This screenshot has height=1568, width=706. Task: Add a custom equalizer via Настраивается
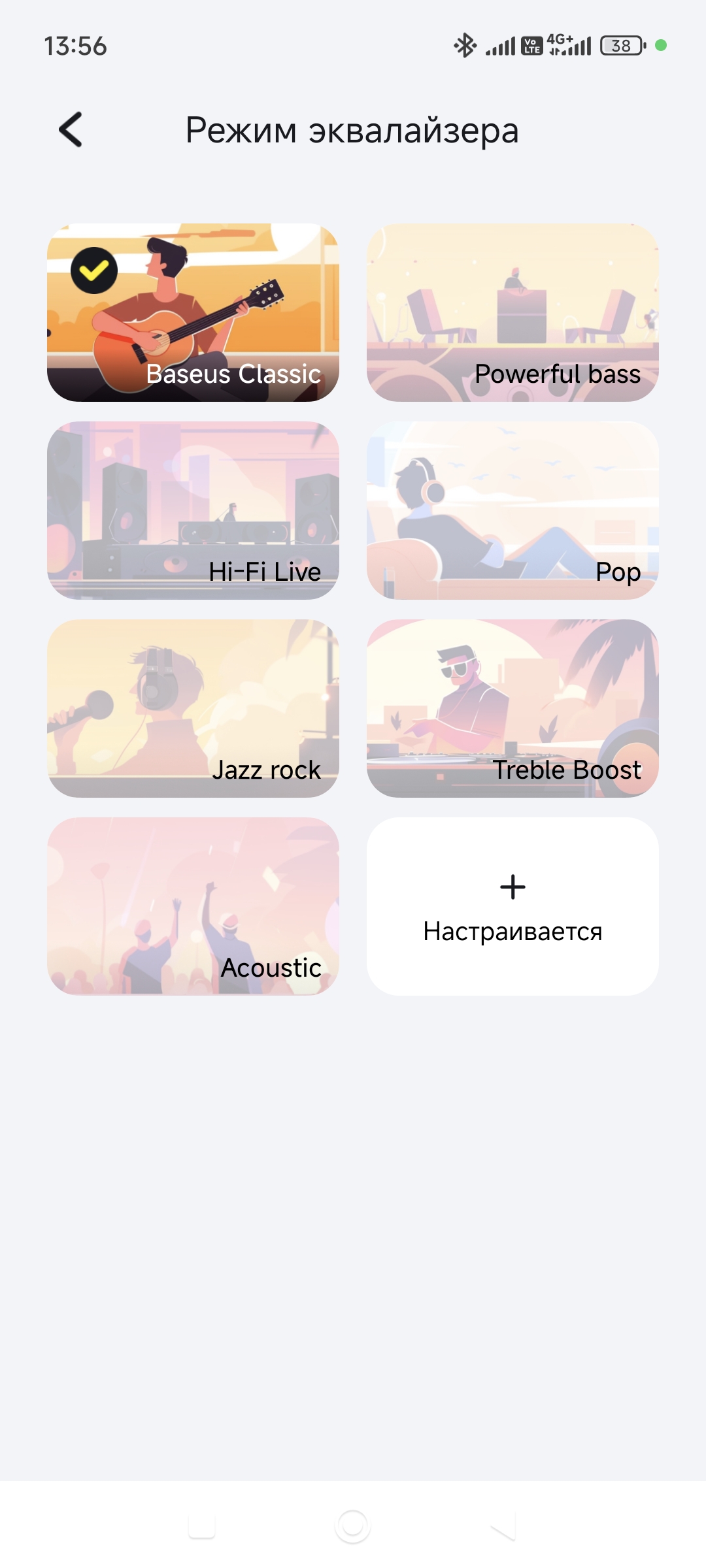click(513, 906)
